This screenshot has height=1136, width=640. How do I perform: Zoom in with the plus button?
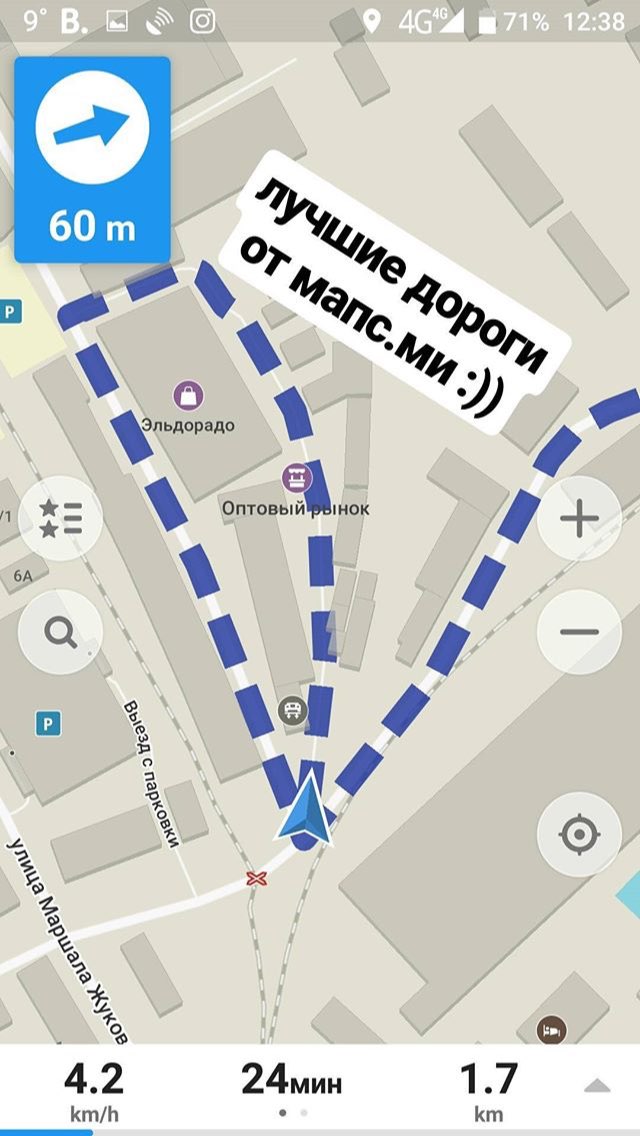579,518
